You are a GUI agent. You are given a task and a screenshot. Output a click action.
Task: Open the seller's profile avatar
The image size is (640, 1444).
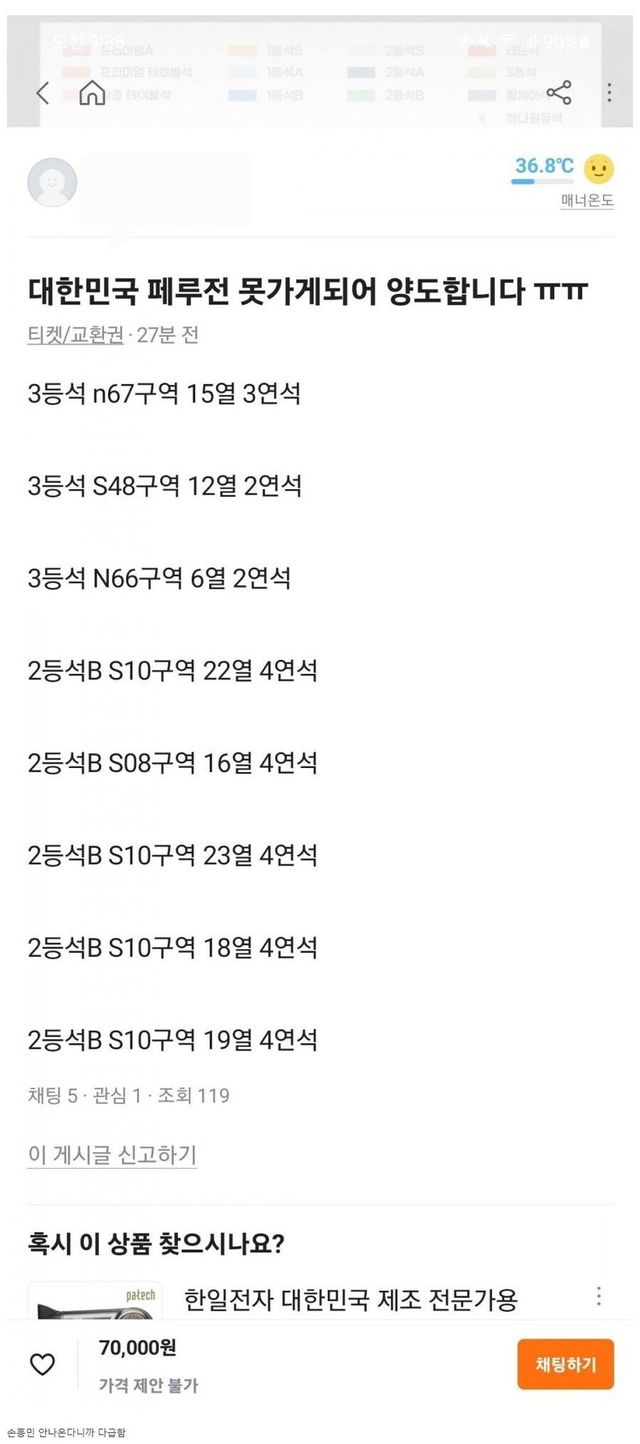tap(52, 183)
